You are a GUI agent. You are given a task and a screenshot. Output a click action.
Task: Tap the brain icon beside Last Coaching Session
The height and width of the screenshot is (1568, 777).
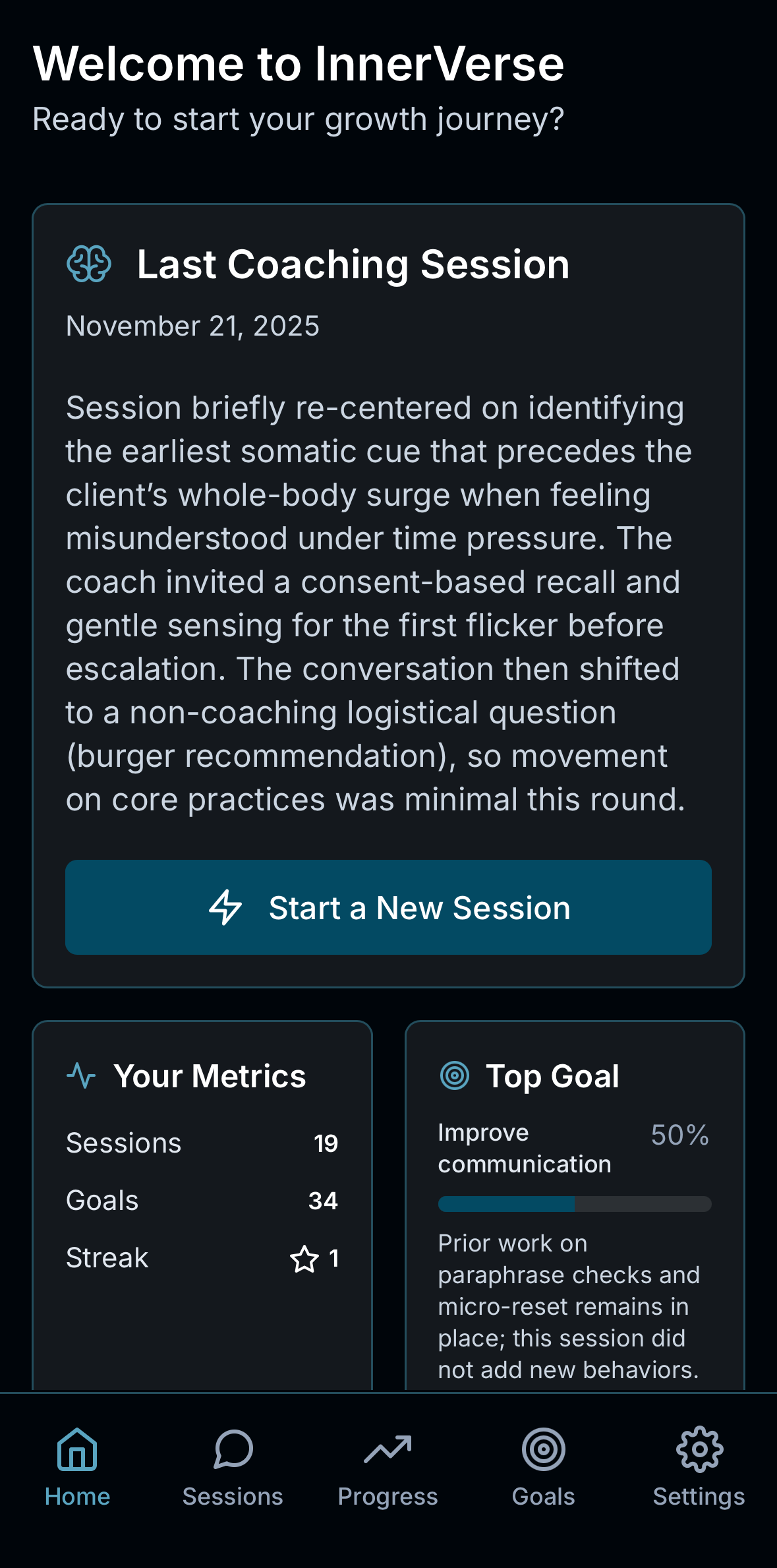(x=90, y=264)
